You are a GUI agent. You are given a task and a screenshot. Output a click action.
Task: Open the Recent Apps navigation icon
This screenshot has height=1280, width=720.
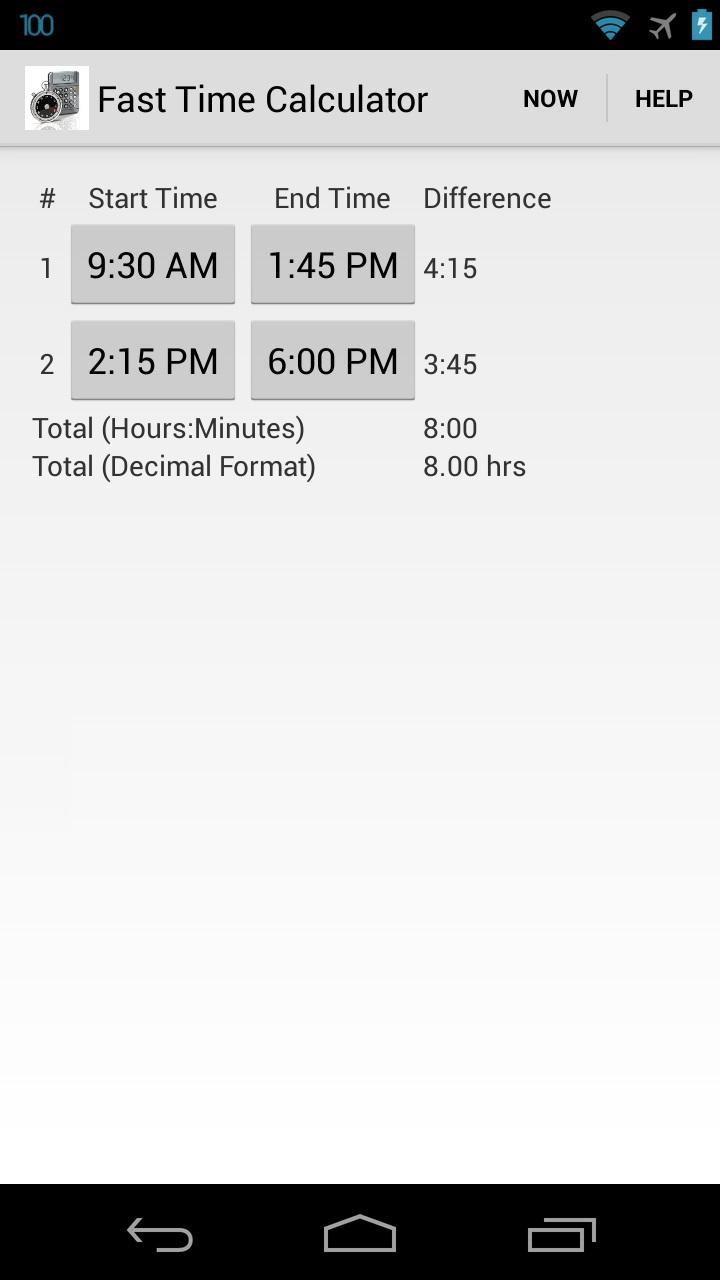pos(561,1234)
